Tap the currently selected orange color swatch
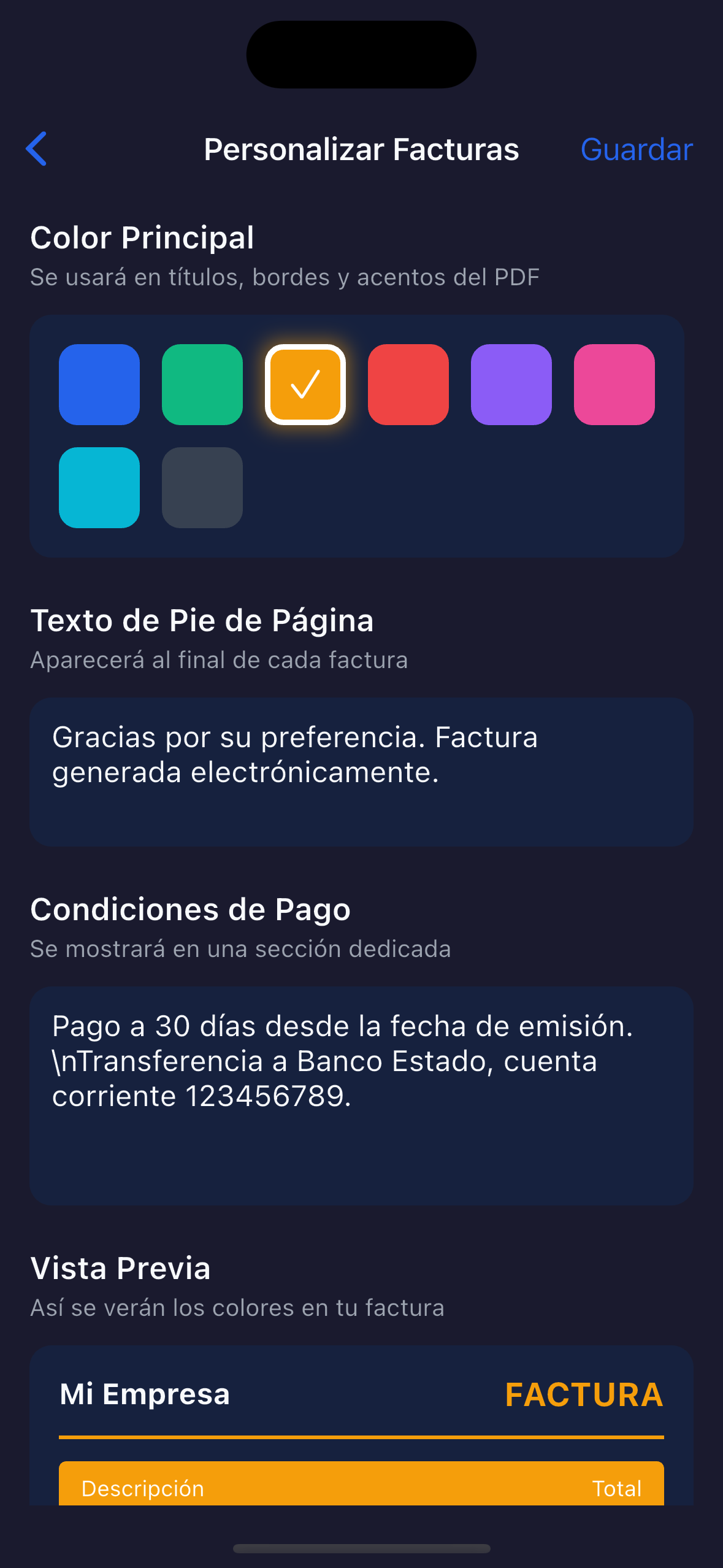 (x=305, y=384)
